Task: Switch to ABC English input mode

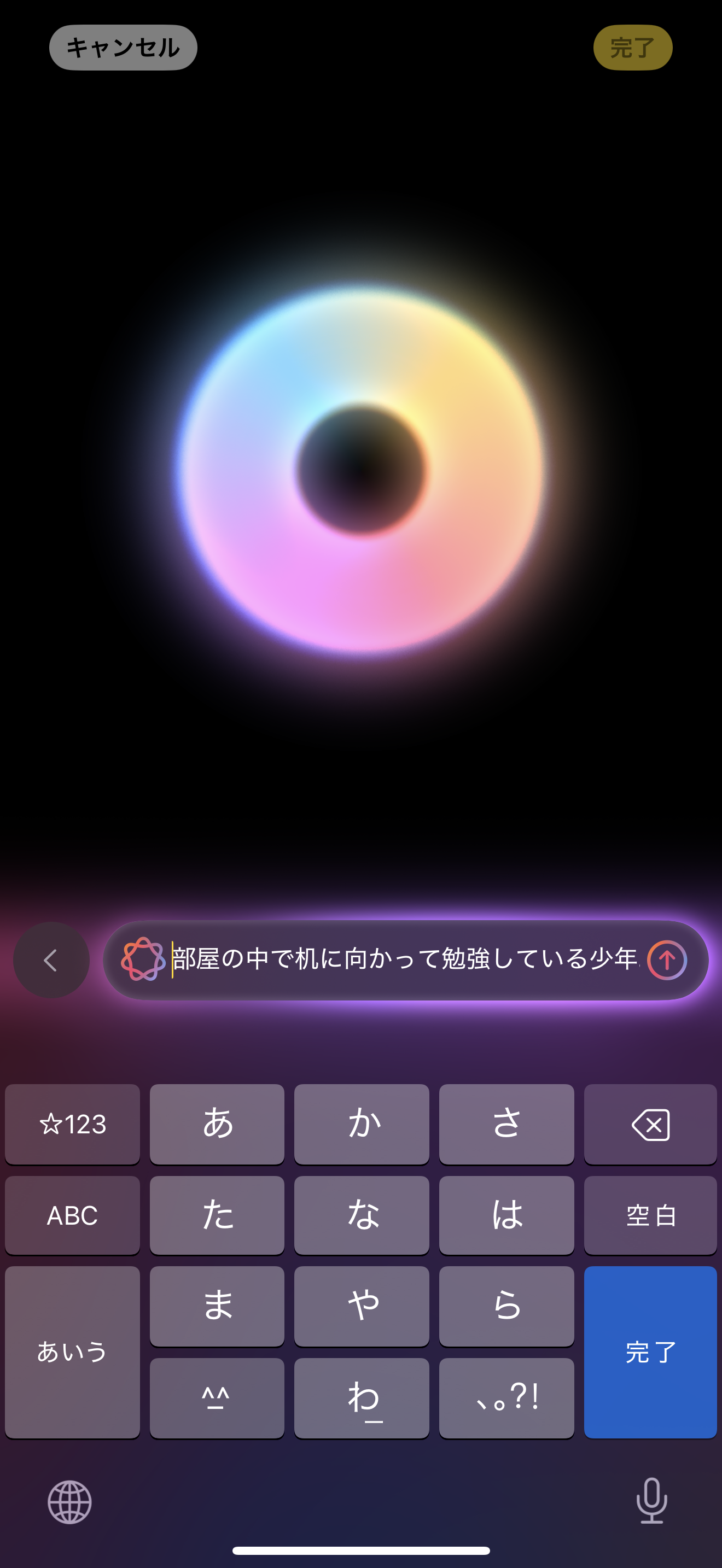Action: point(72,1215)
